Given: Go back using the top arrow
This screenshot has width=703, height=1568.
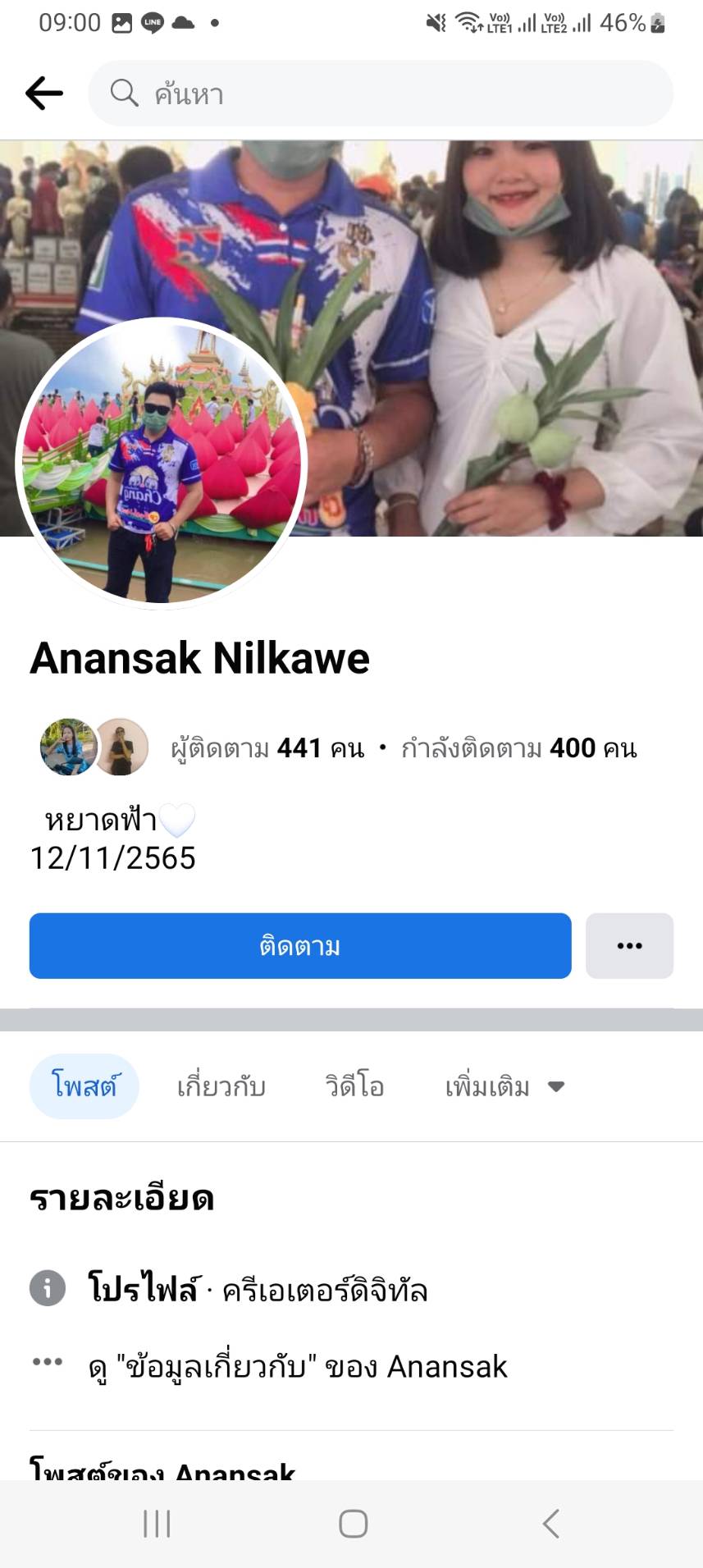Looking at the screenshot, I should [x=44, y=93].
